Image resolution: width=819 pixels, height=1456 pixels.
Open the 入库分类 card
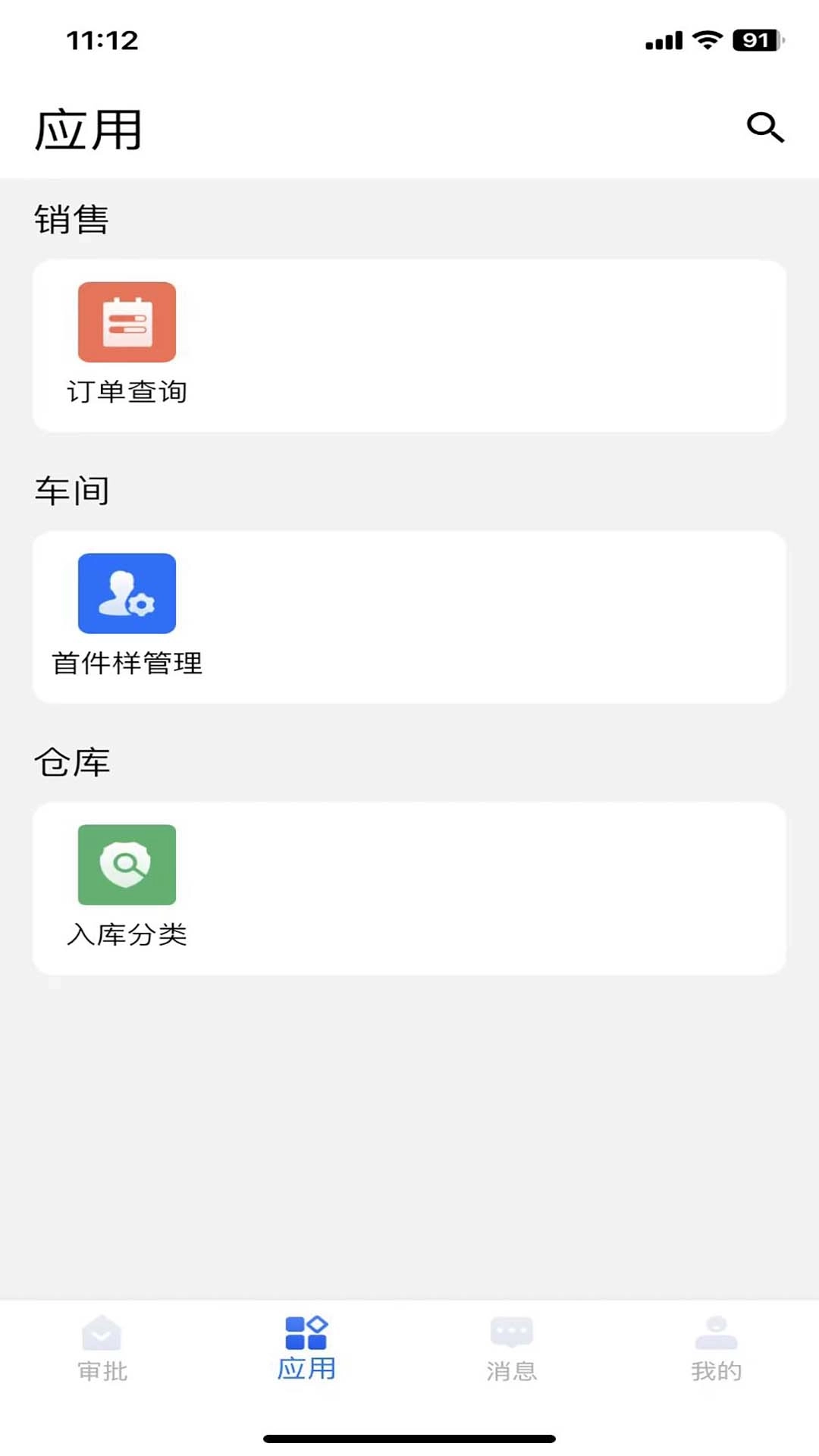click(x=409, y=887)
